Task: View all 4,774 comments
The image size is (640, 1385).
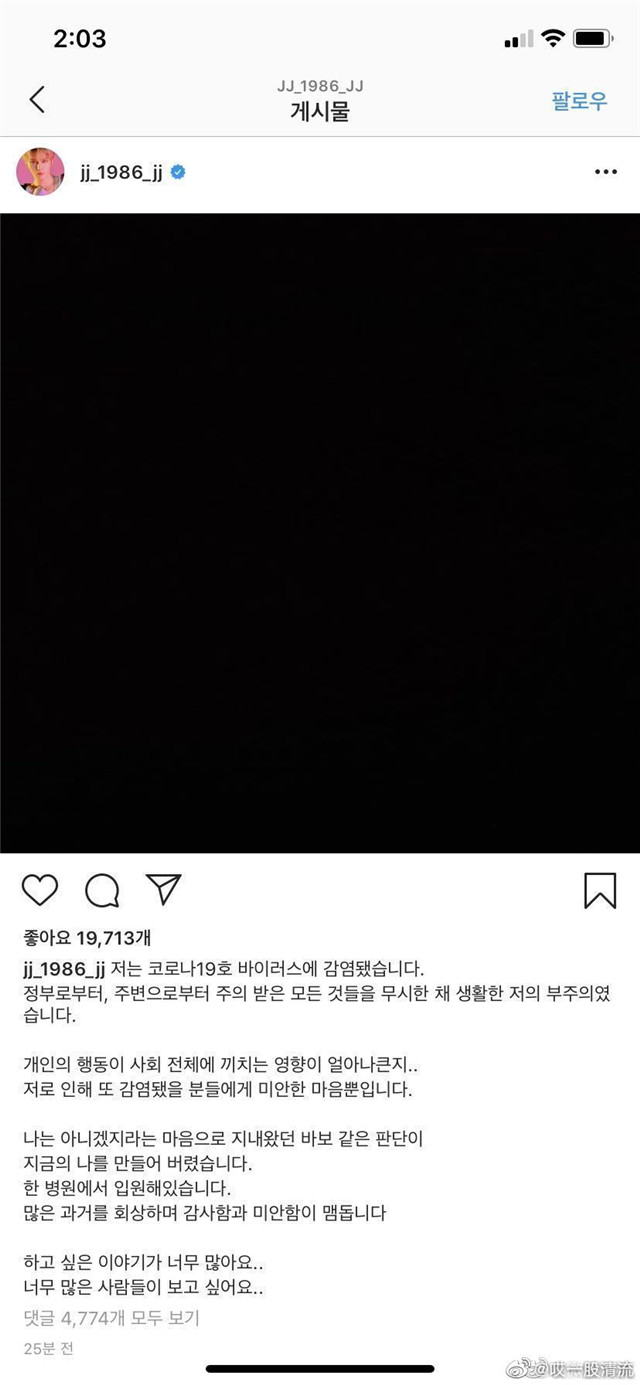Action: tap(111, 1318)
